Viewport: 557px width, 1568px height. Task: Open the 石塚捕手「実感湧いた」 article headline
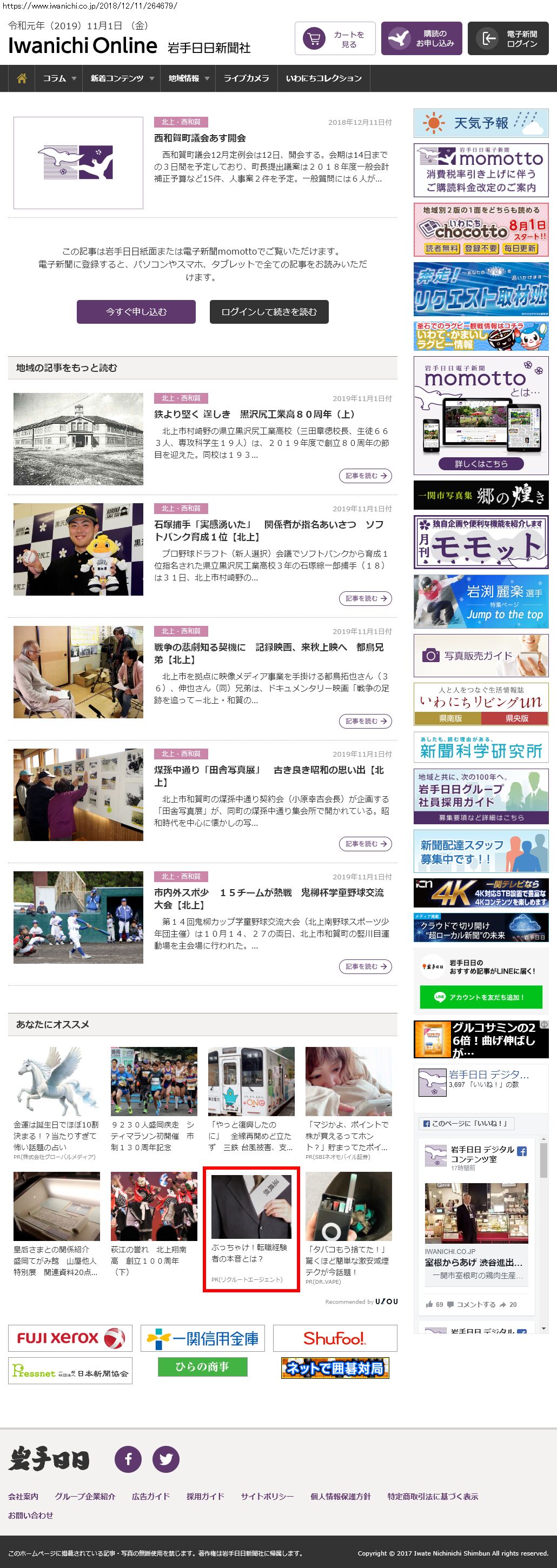[268, 530]
